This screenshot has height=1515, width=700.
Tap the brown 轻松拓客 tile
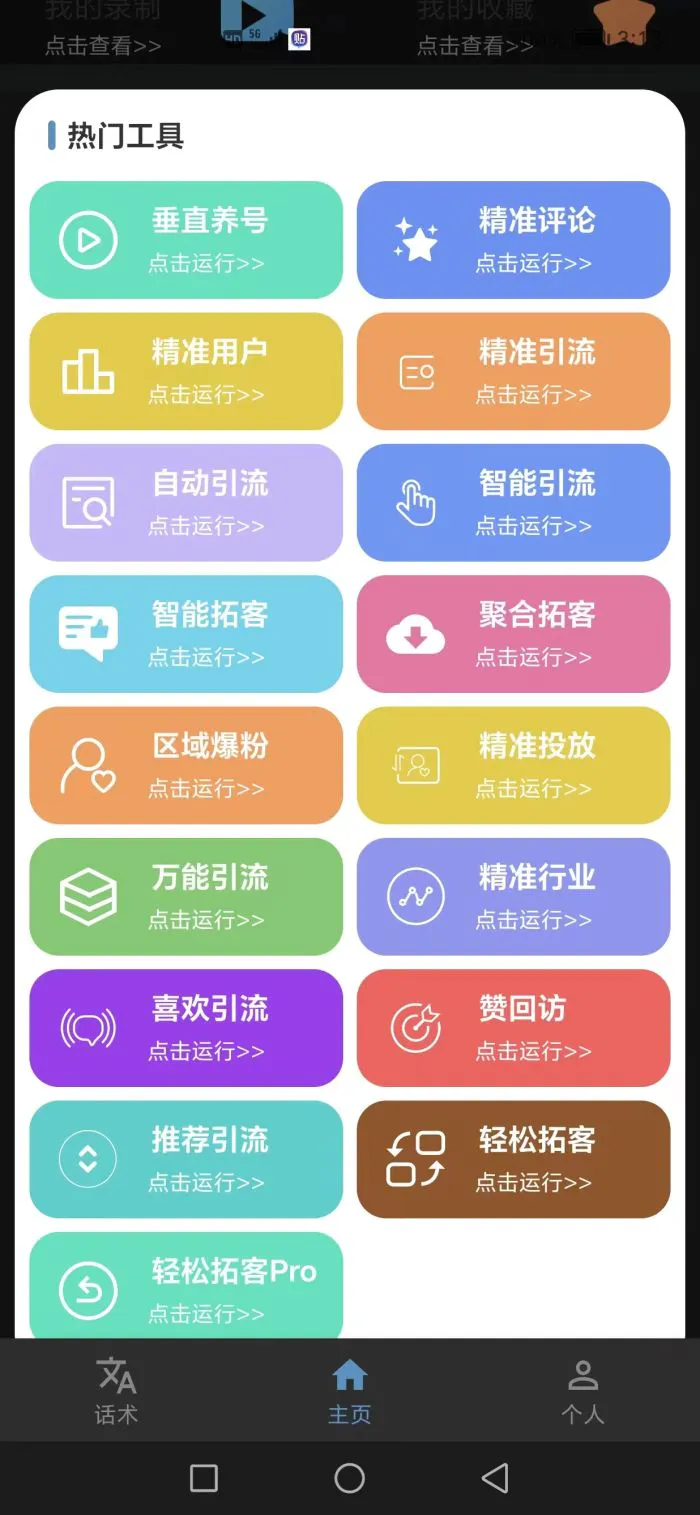(513, 1159)
